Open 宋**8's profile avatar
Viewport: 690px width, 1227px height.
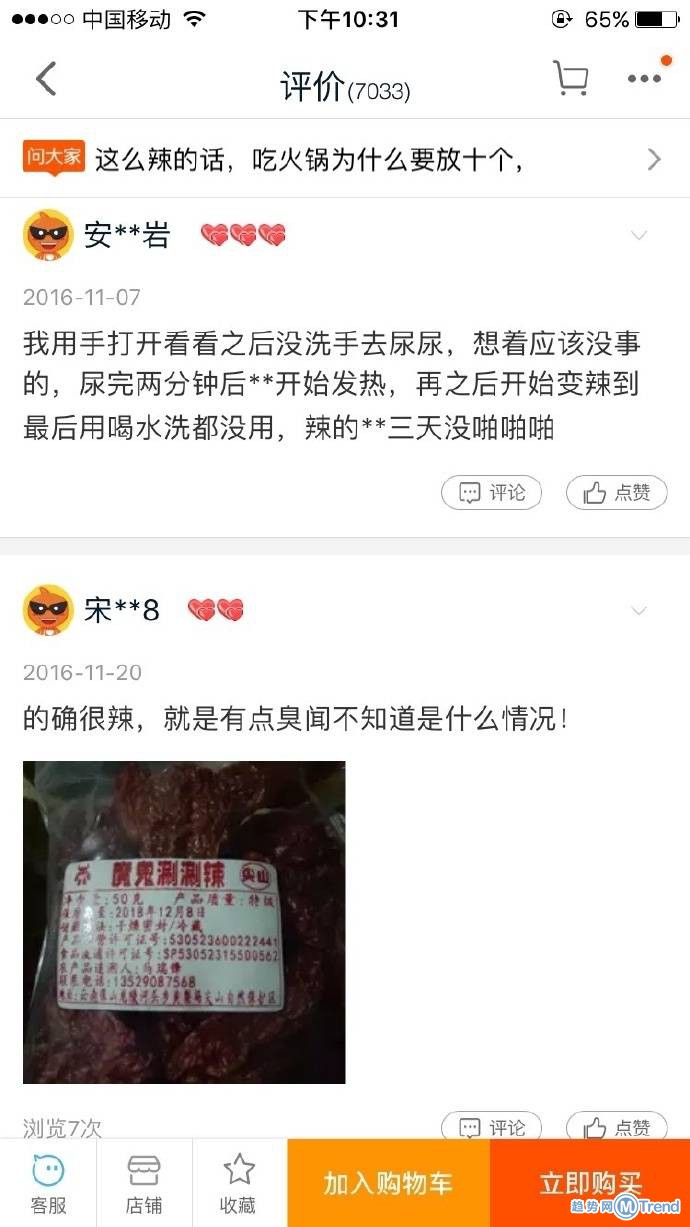point(48,611)
